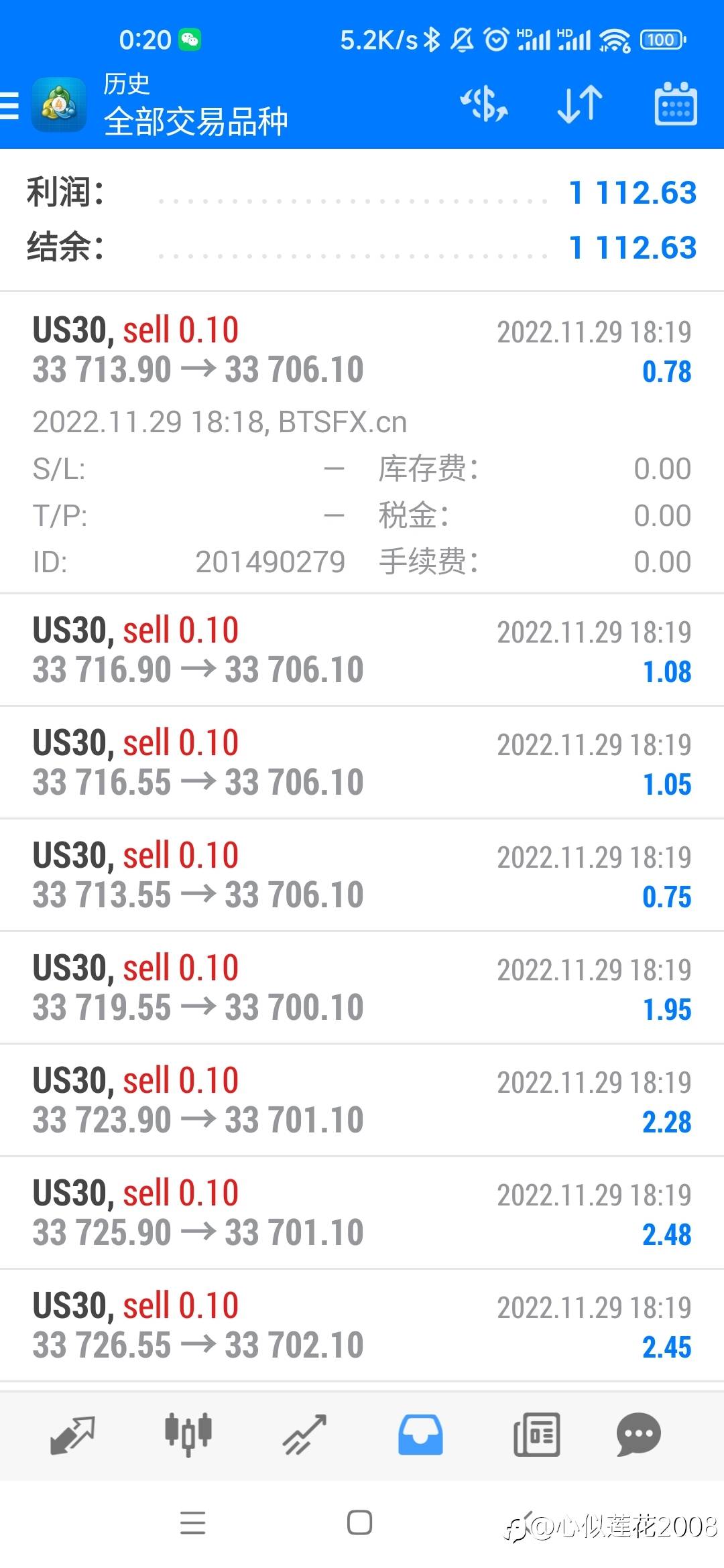
Task: Expand the trade closed at 33 700.10
Action: (x=362, y=988)
